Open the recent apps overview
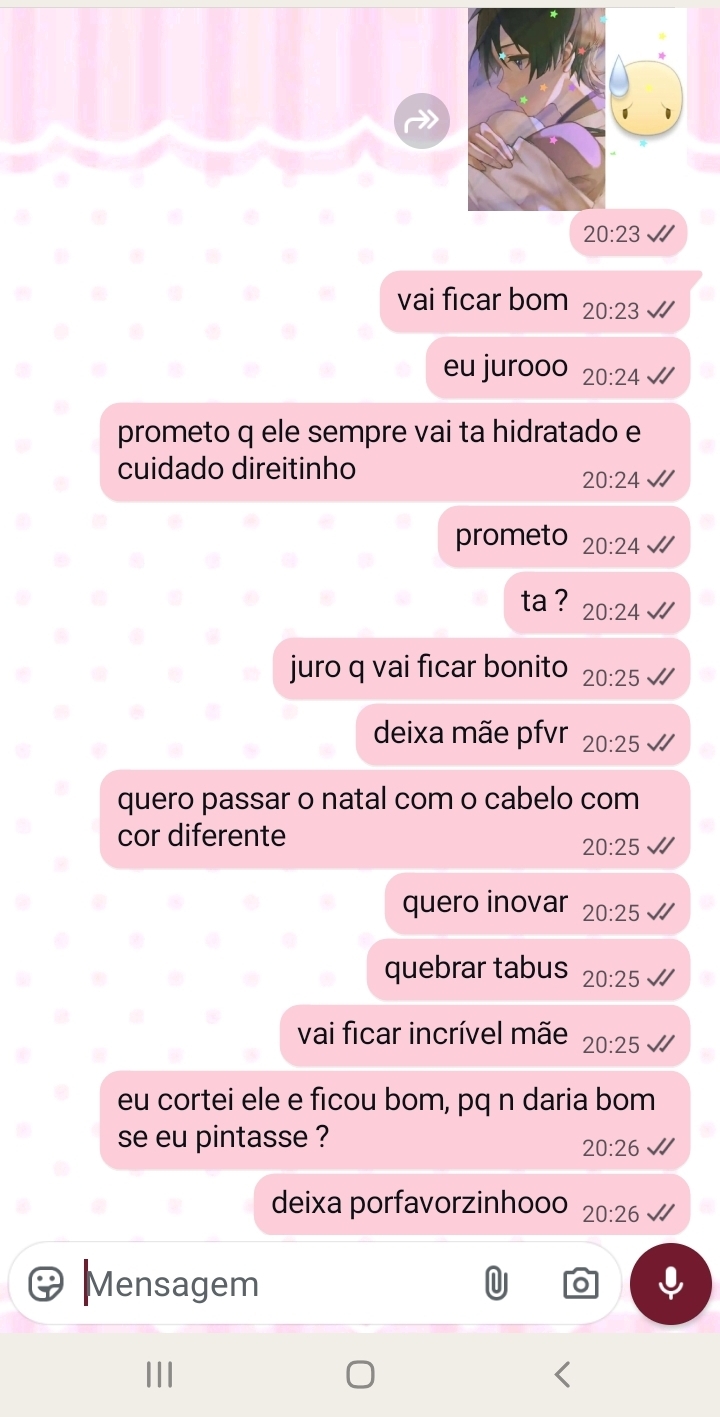Screen dimensions: 720x1417 pos(160,1374)
